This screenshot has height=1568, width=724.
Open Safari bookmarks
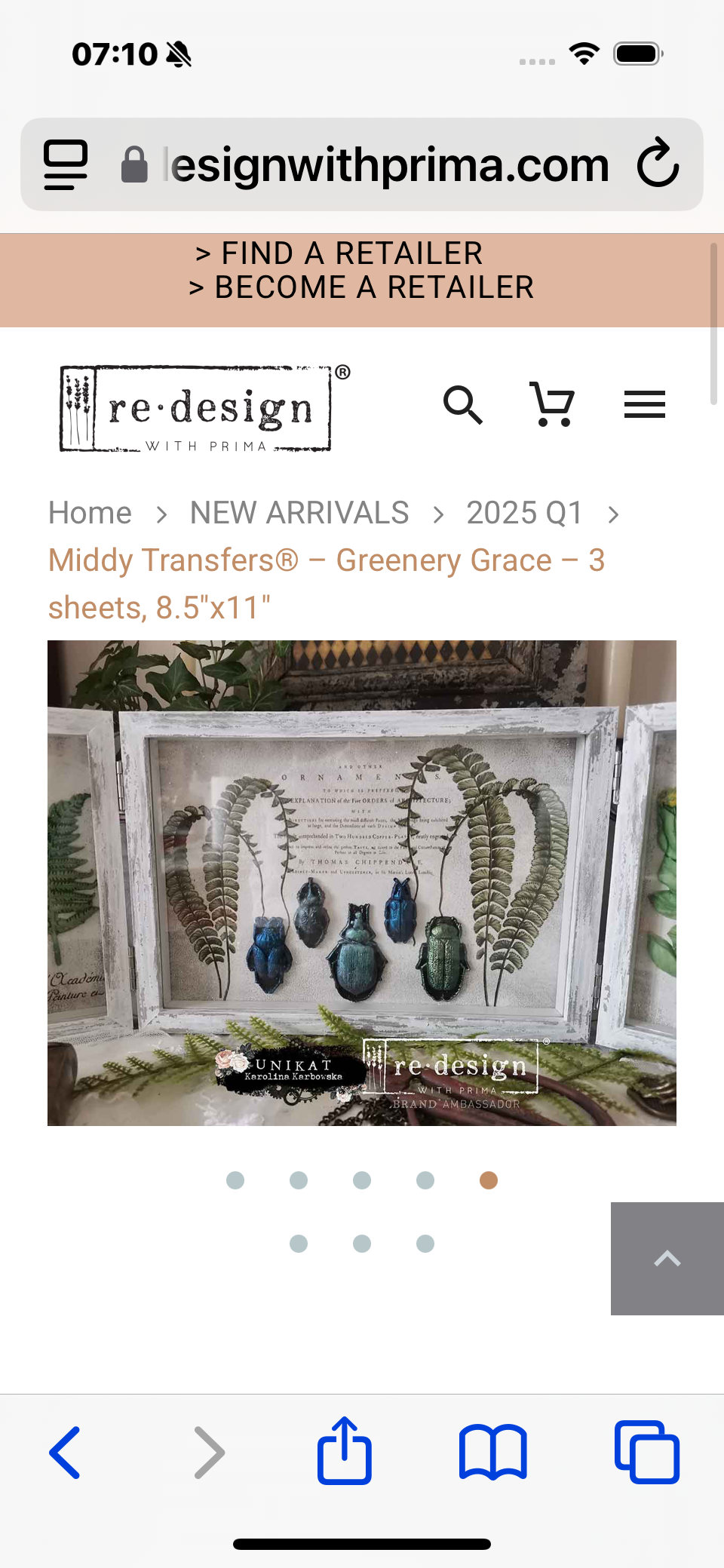[493, 1452]
